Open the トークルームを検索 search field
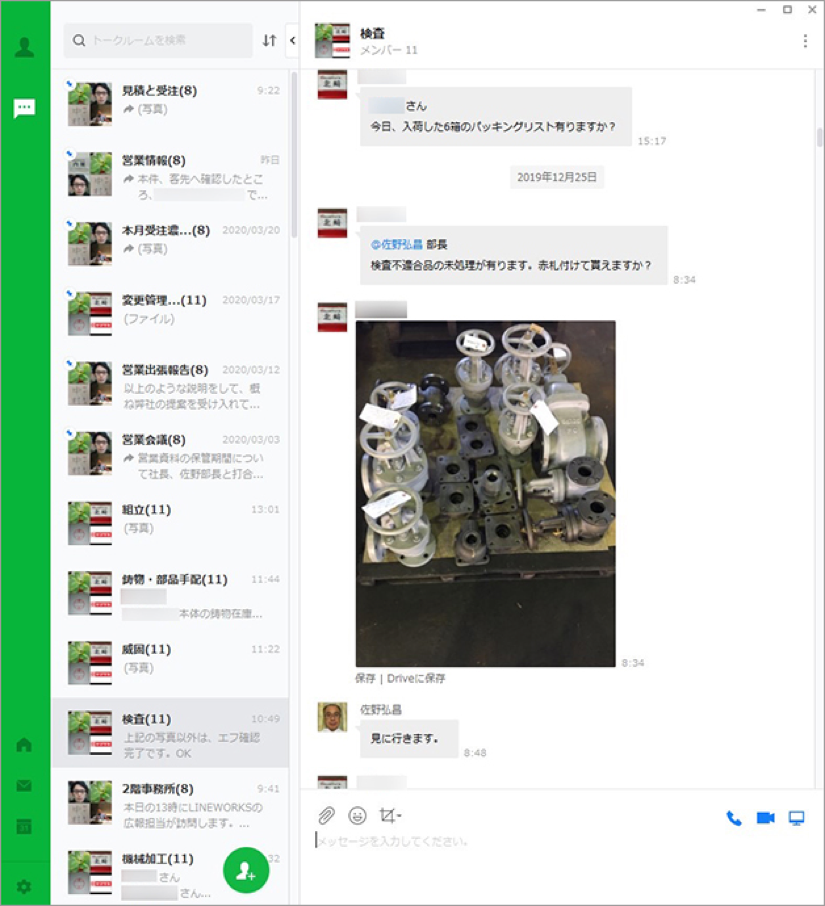This screenshot has height=906, width=825. [160, 41]
